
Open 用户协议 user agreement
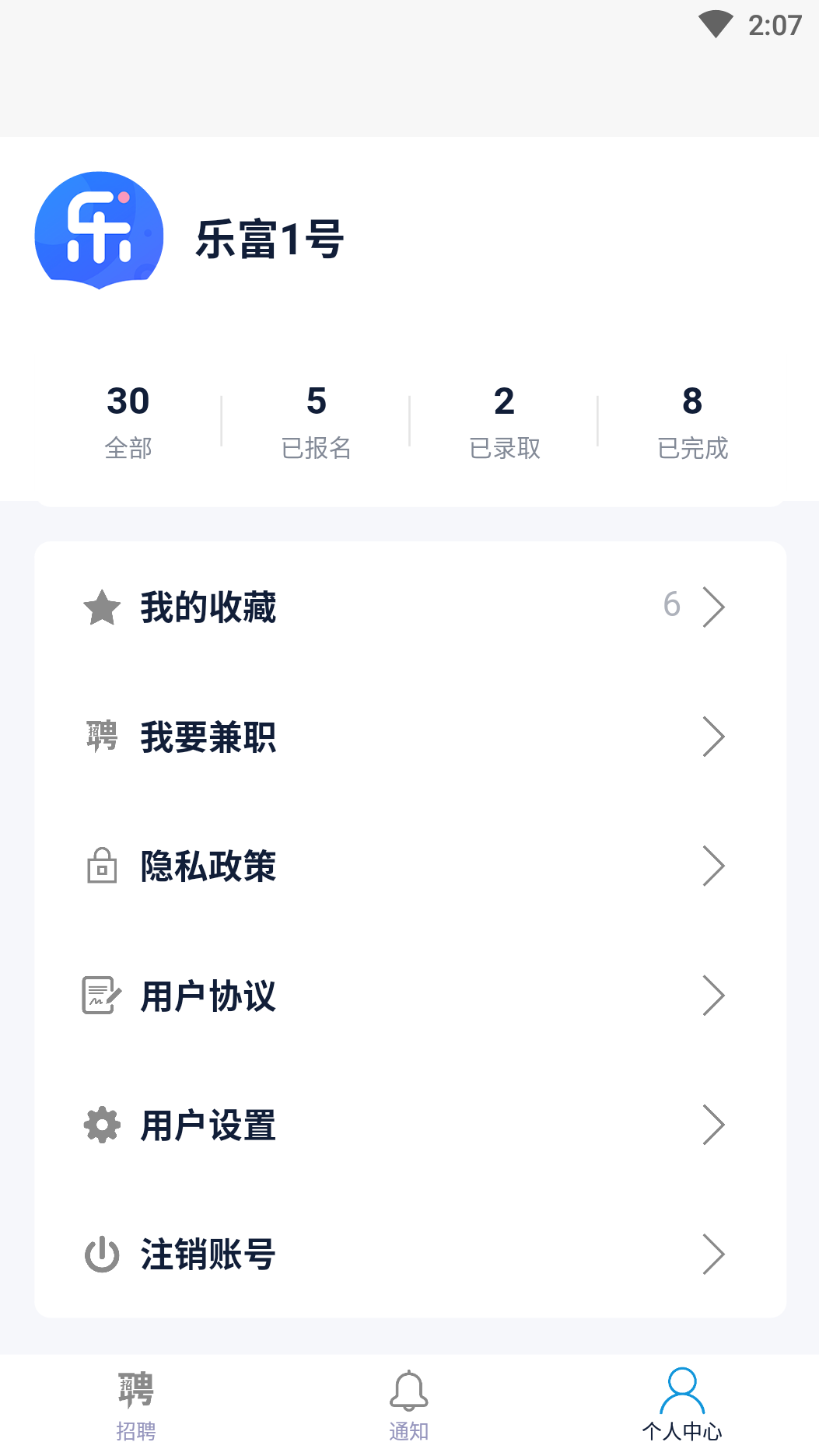pos(410,996)
